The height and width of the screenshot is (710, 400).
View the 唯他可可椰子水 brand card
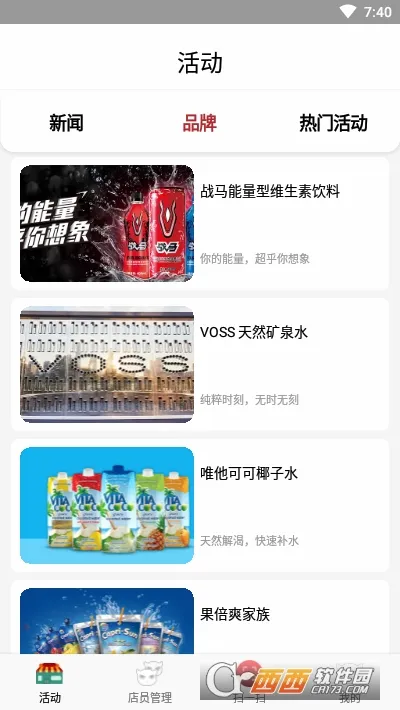pyautogui.click(x=200, y=505)
